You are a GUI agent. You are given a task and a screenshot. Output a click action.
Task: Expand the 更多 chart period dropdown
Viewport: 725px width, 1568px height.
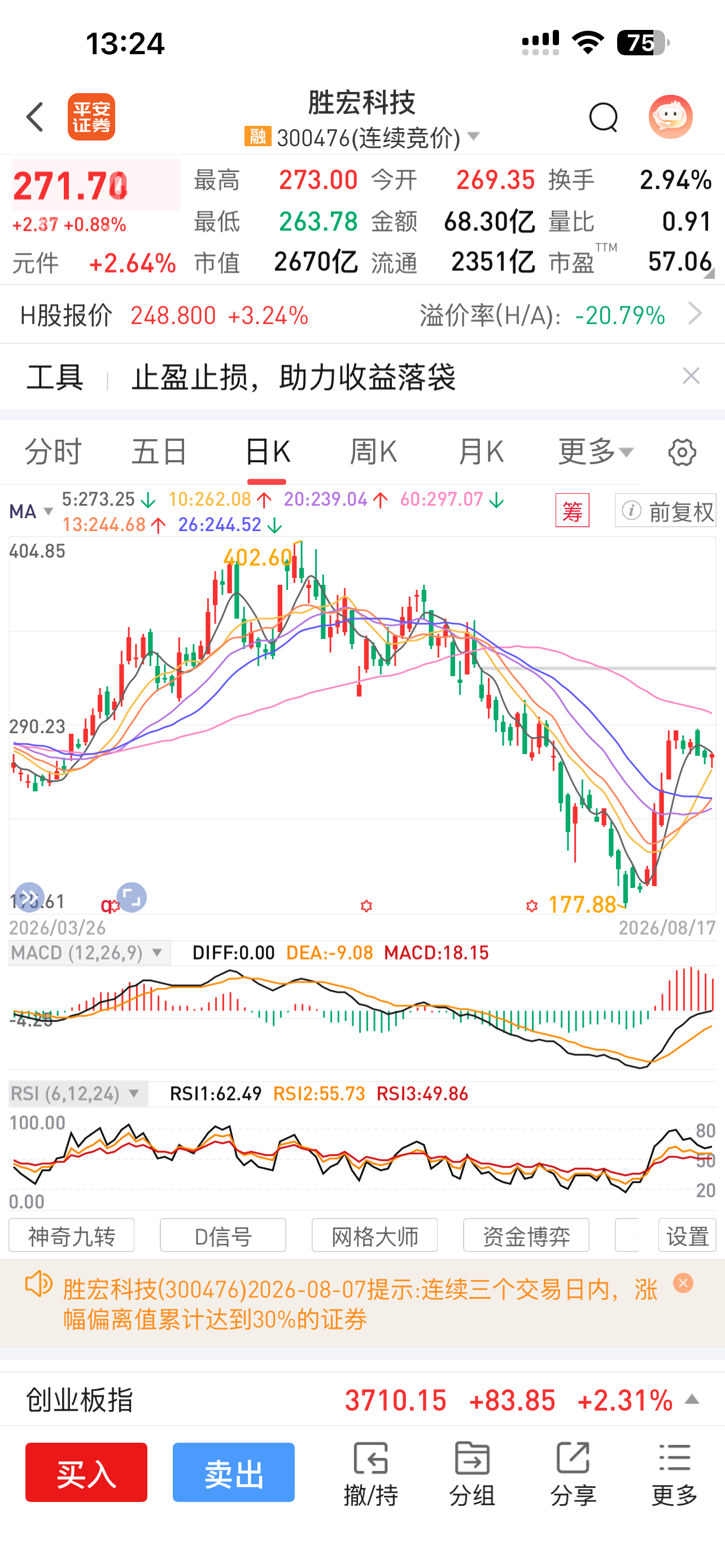(x=595, y=452)
